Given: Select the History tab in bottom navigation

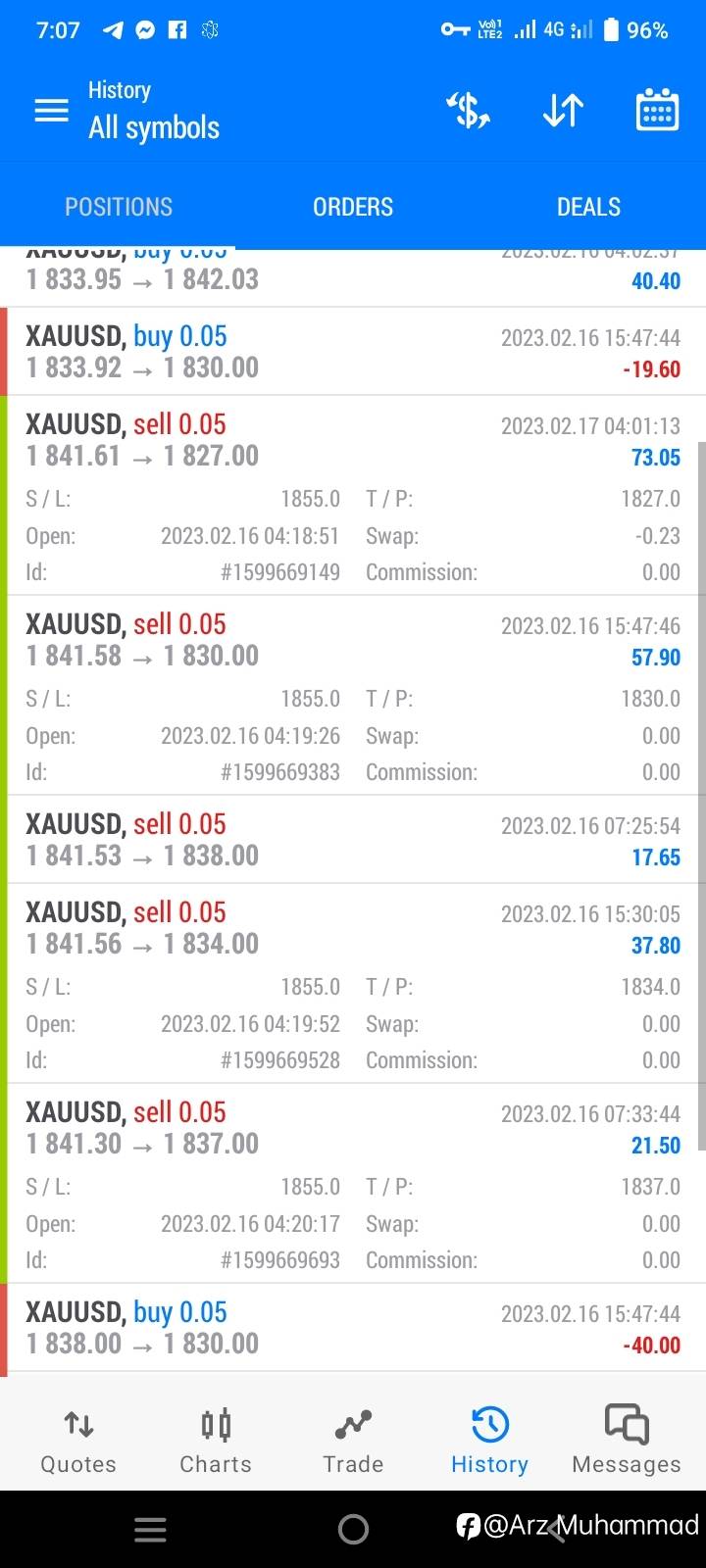Looking at the screenshot, I should (489, 1441).
